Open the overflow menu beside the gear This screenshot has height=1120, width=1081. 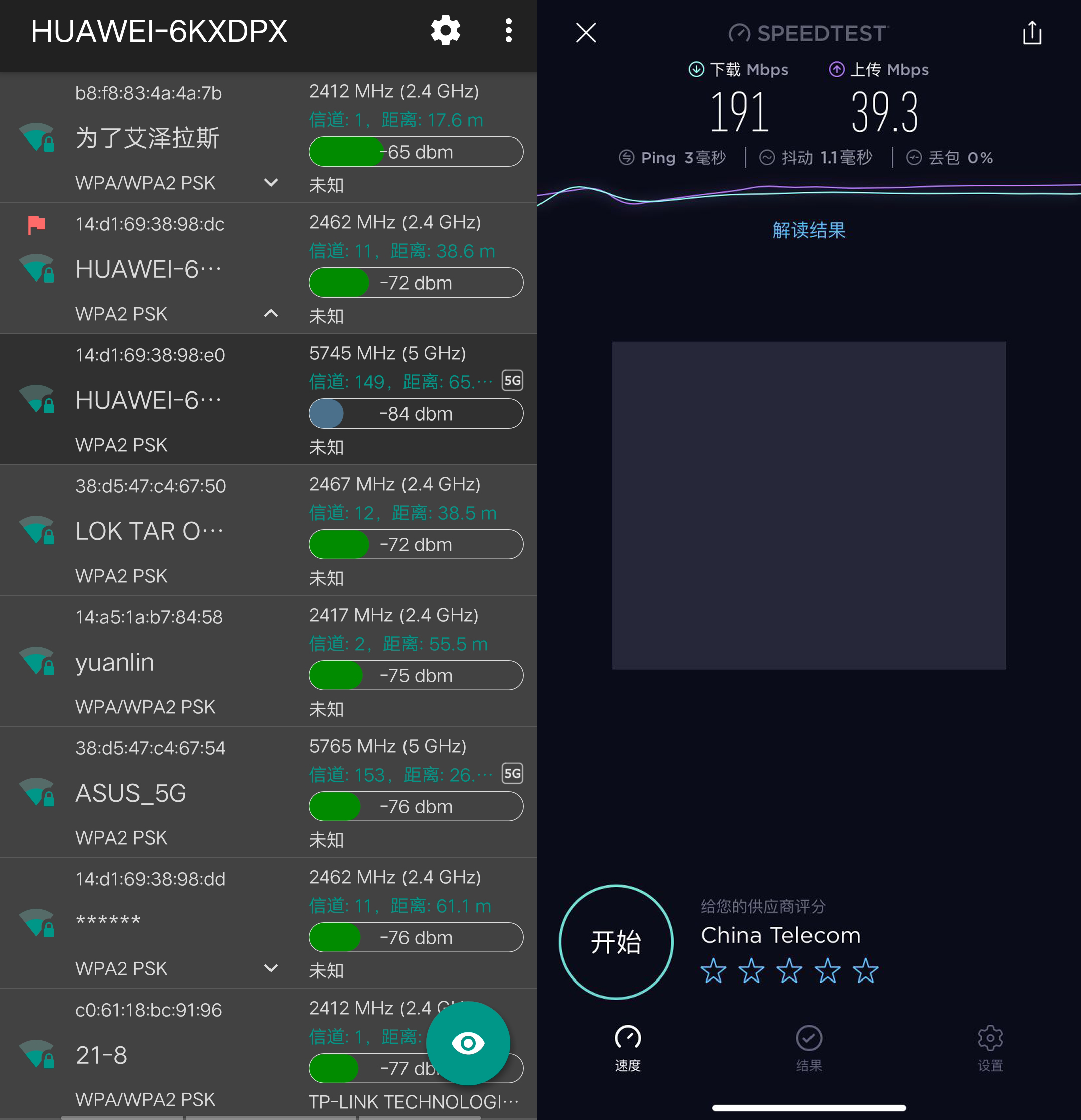508,31
